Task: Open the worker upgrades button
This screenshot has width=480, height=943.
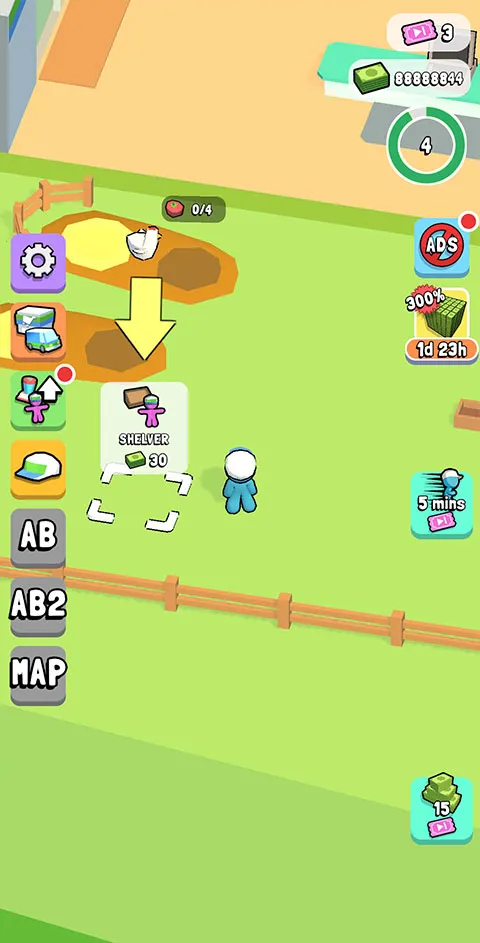Action: tap(38, 400)
